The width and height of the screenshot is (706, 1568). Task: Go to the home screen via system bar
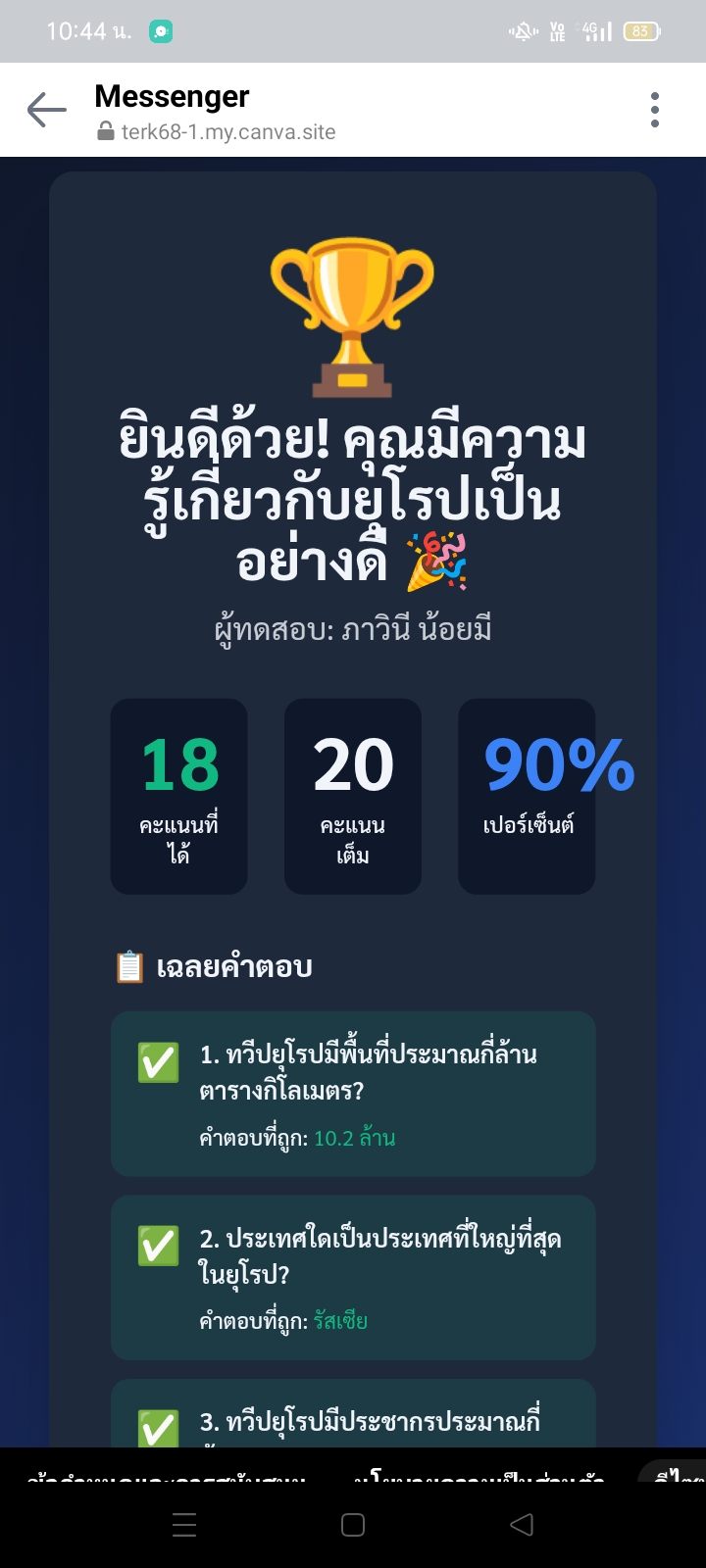(353, 1524)
